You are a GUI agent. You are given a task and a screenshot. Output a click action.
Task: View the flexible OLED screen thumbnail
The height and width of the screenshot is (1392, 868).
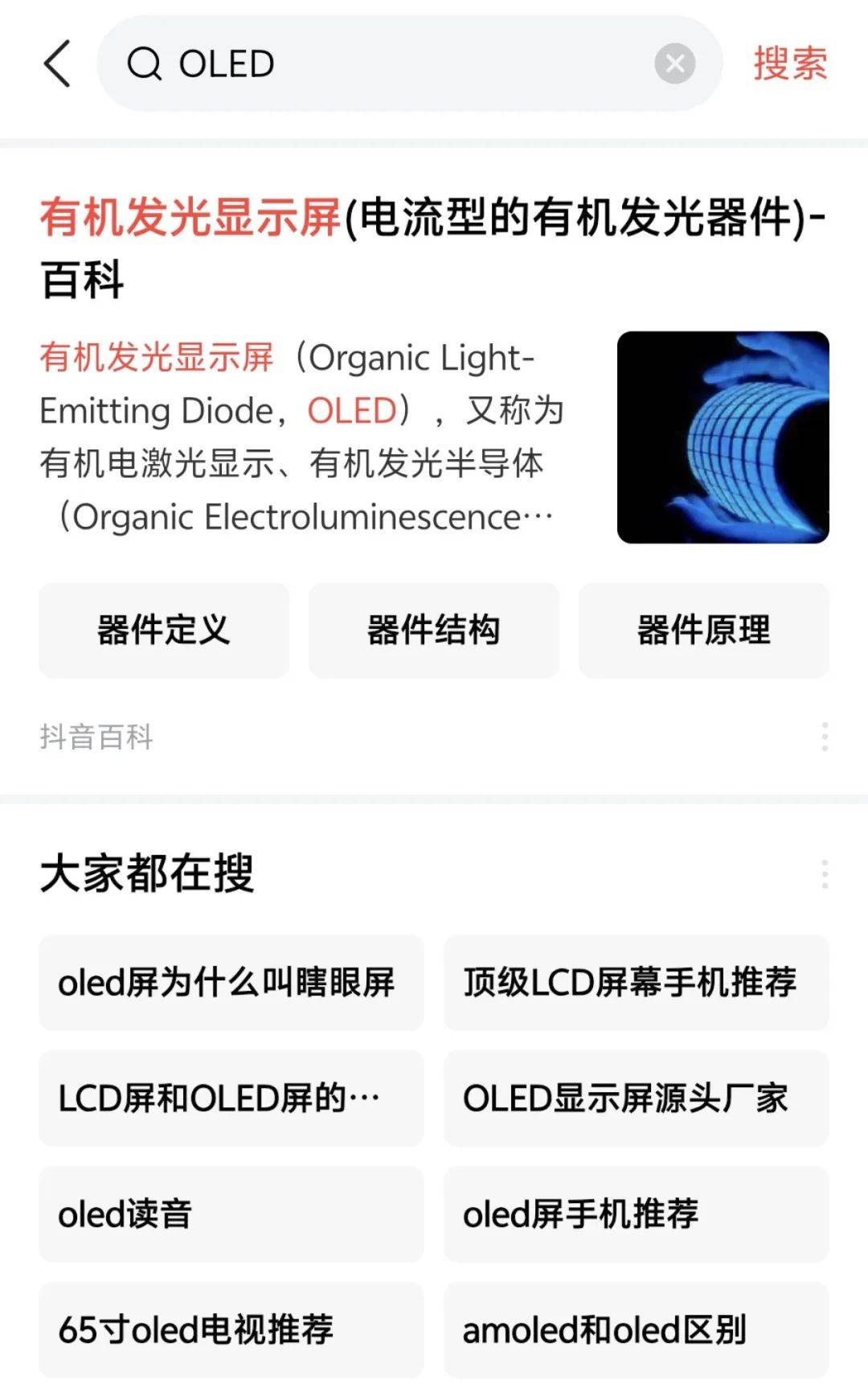coord(723,437)
